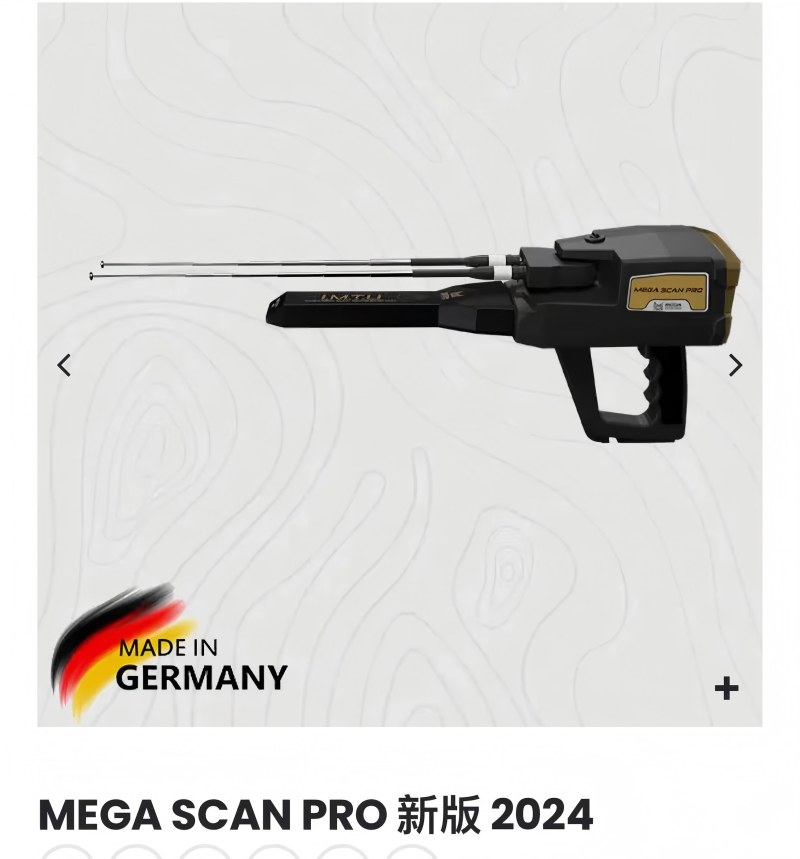The image size is (800, 859).
Task: Enlarge the image with the plus icon
Action: pos(727,688)
